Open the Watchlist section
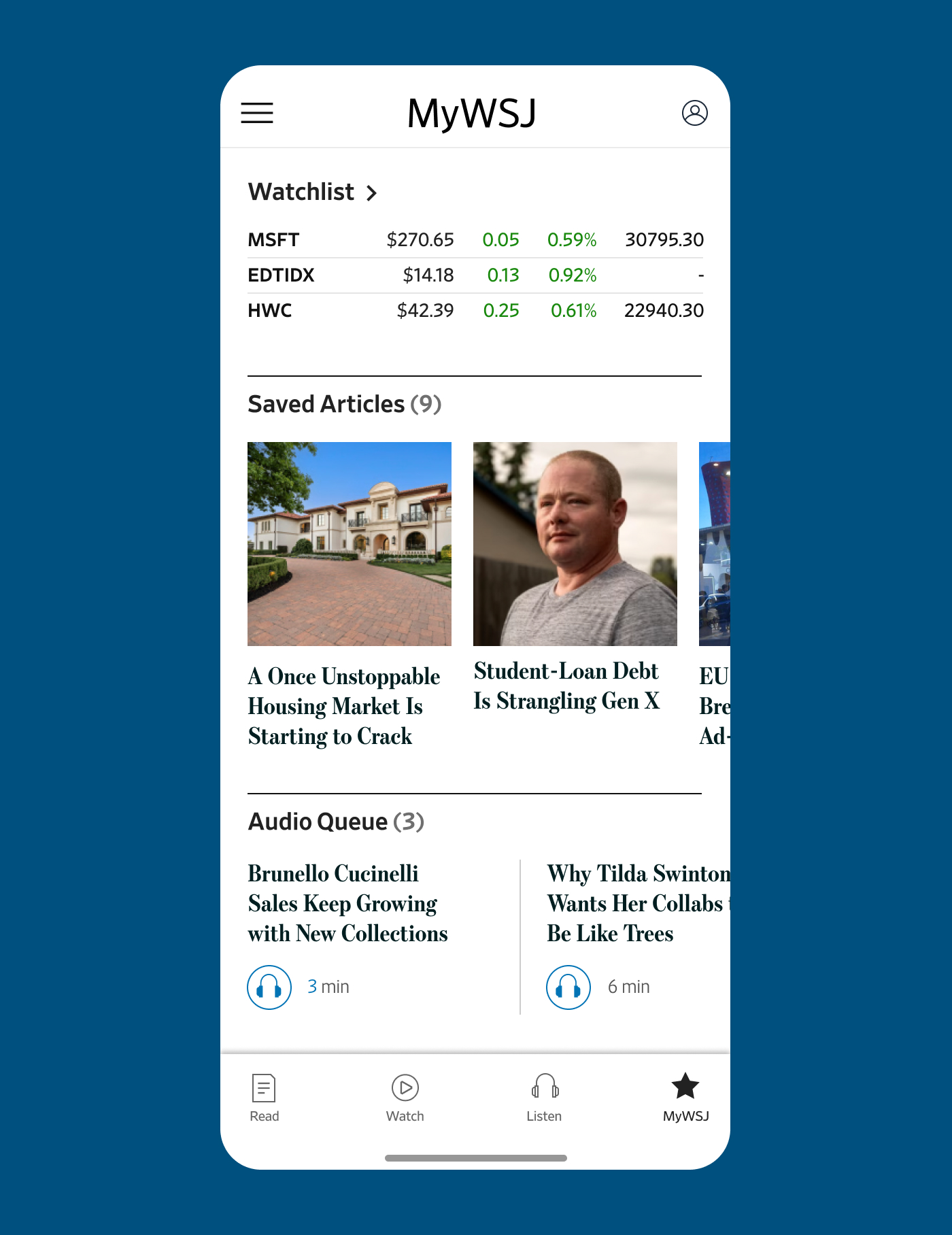 tap(312, 192)
